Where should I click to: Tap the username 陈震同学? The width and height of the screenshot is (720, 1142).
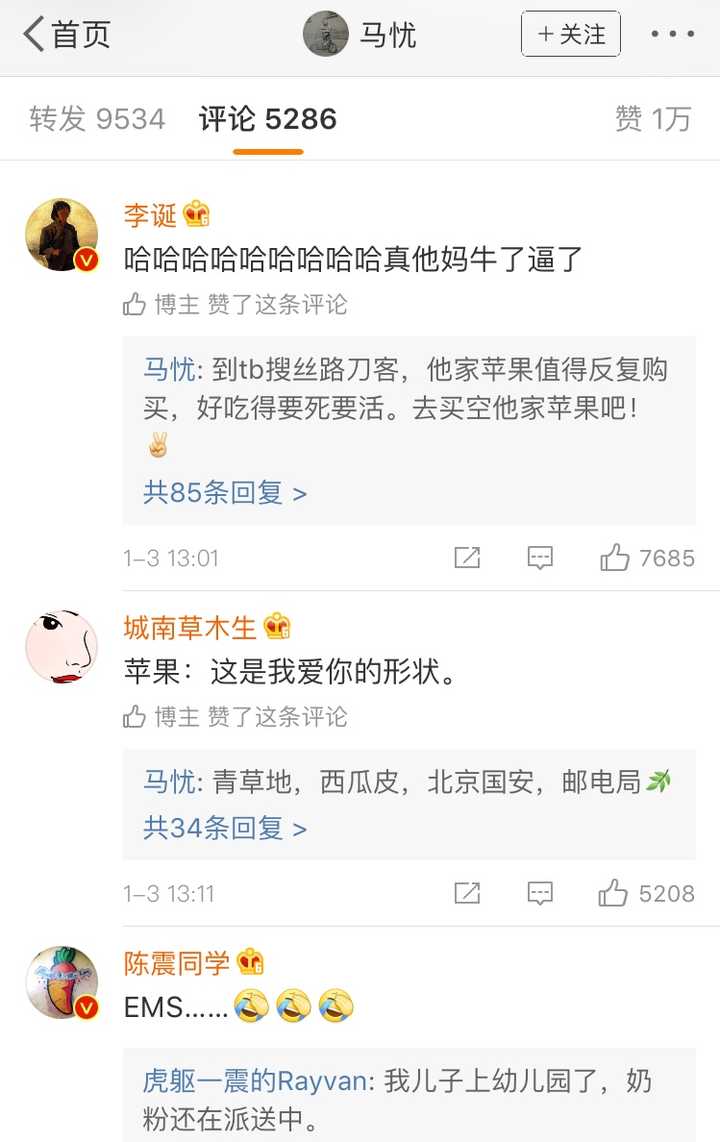coord(177,963)
